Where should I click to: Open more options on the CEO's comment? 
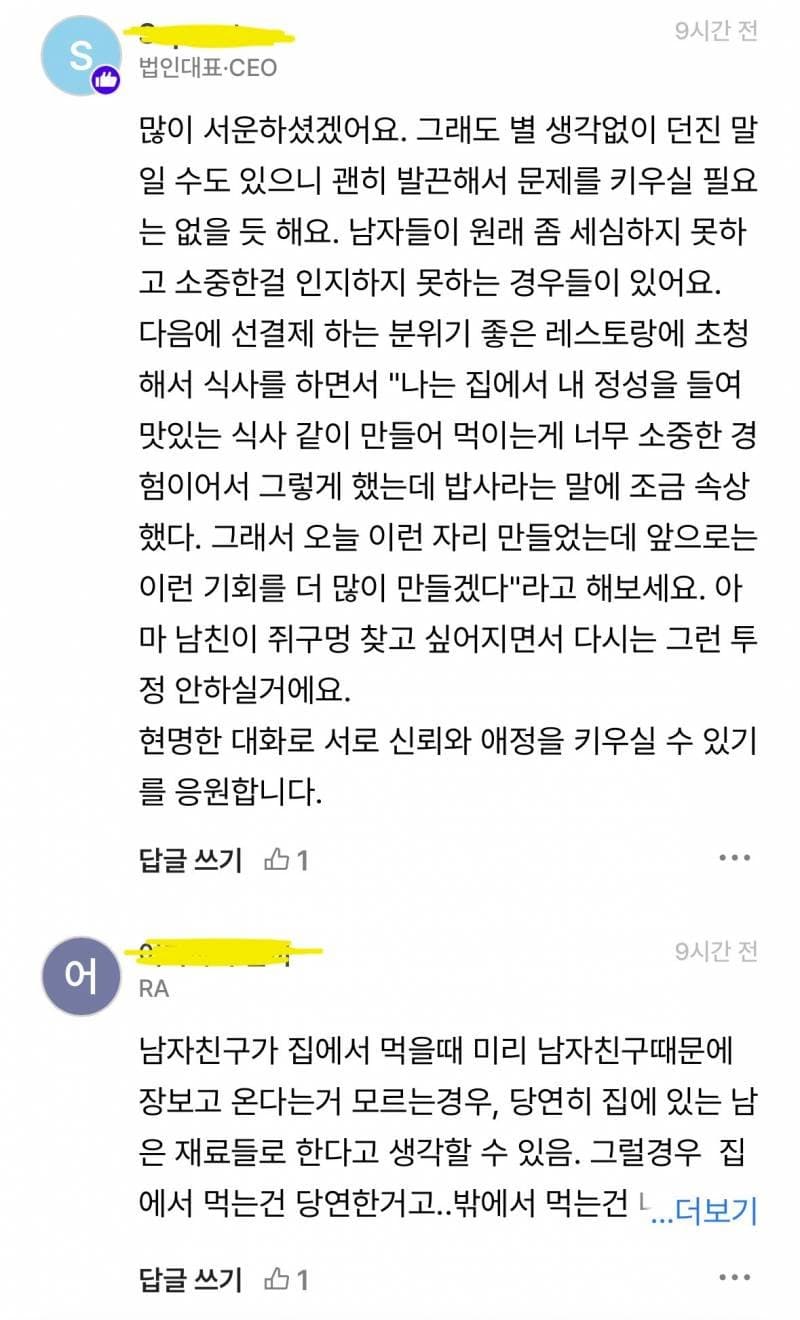tap(734, 858)
